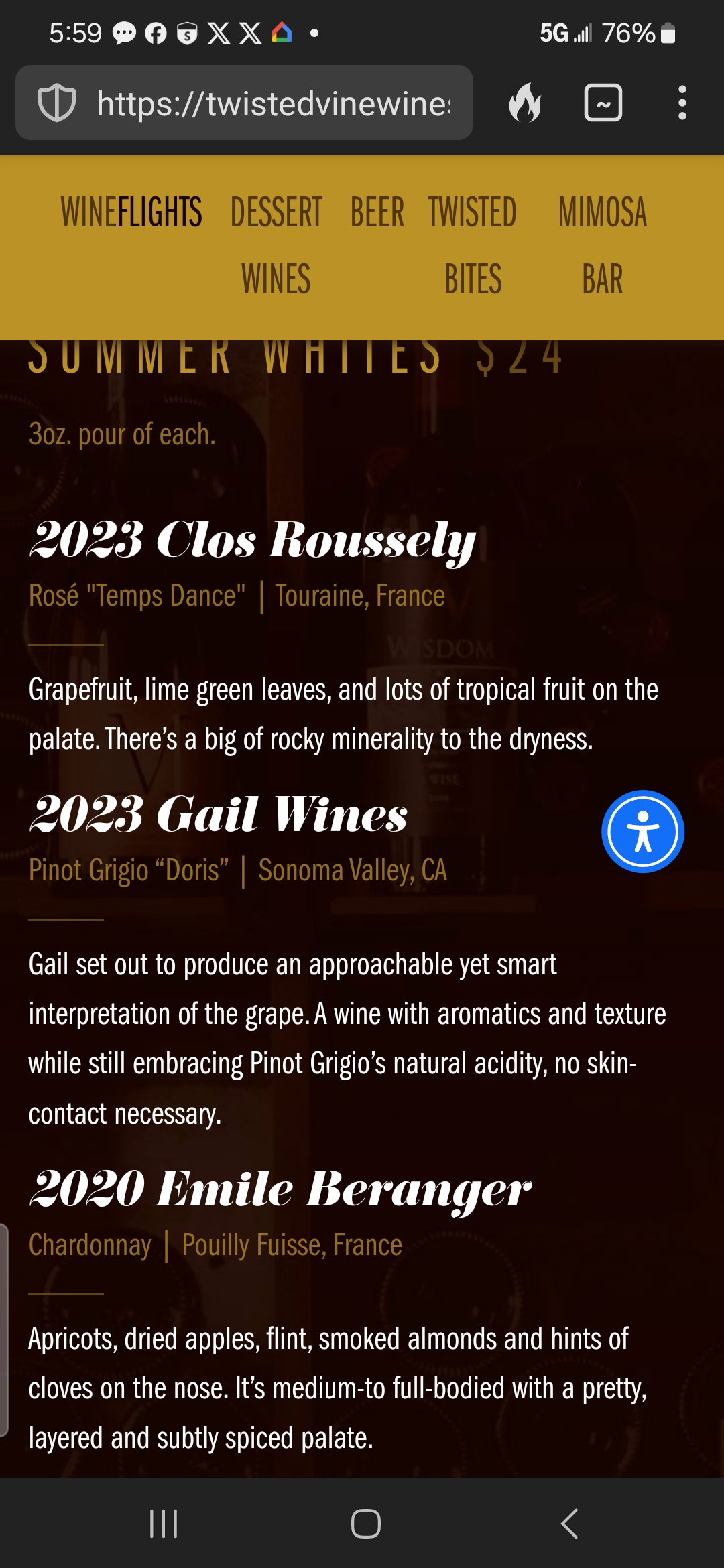Open the browser overflow menu
The image size is (724, 1568).
[x=682, y=103]
